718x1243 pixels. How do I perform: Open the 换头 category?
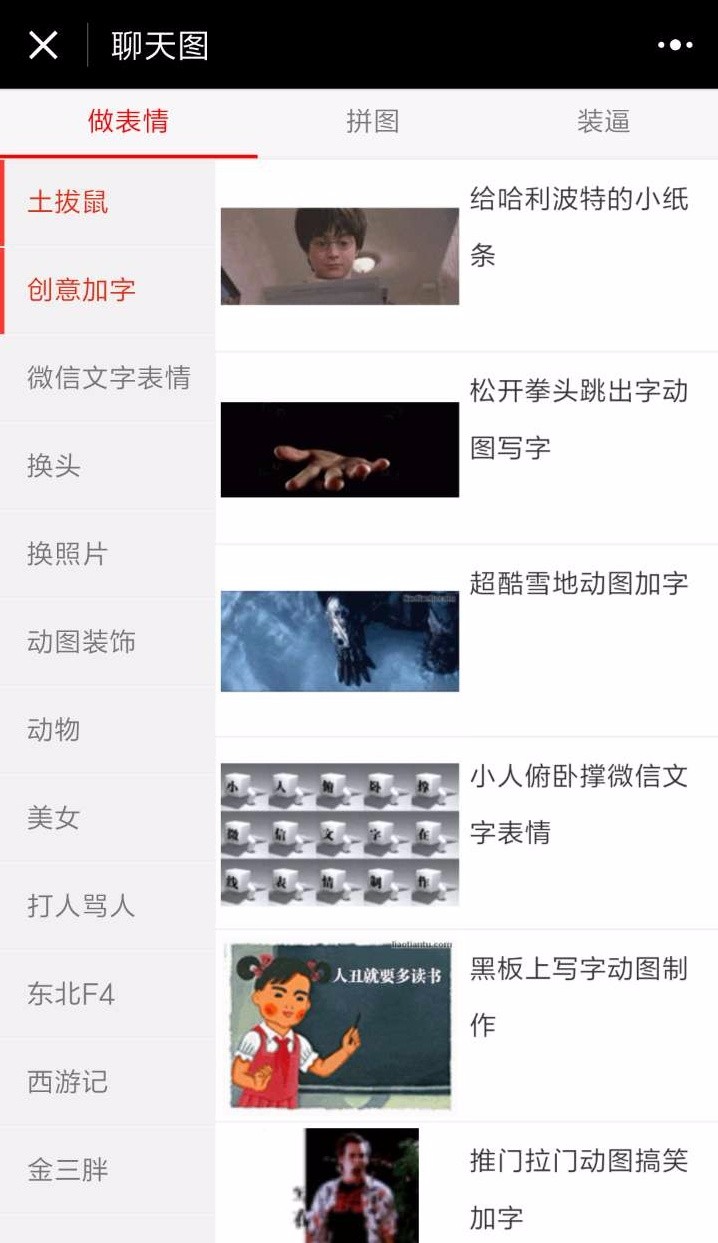(107, 466)
